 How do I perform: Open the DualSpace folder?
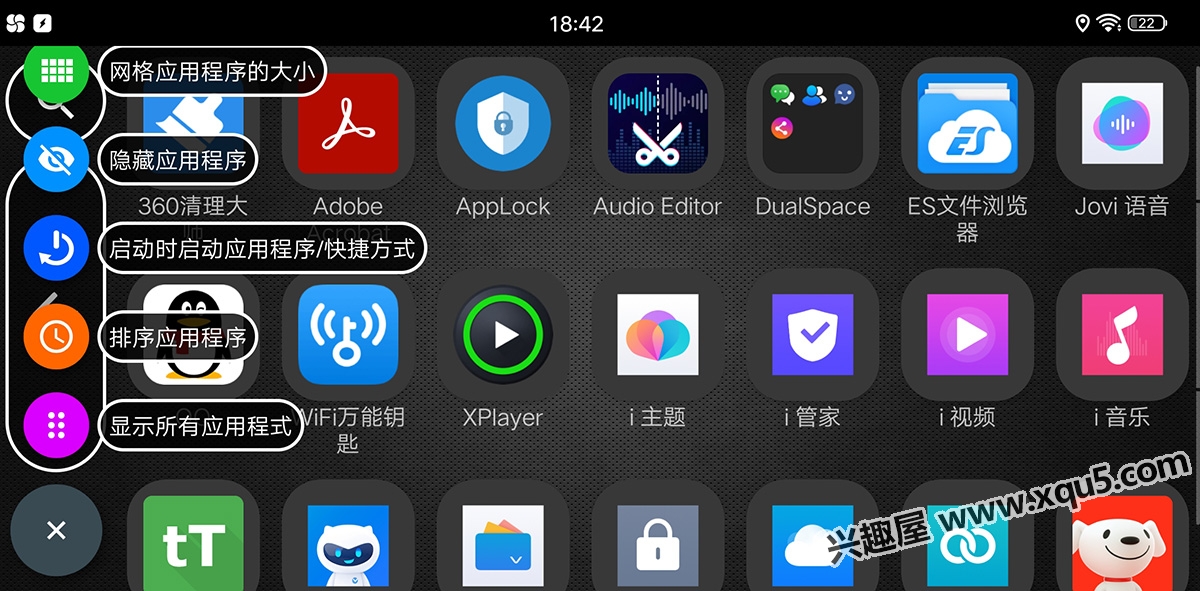point(812,124)
